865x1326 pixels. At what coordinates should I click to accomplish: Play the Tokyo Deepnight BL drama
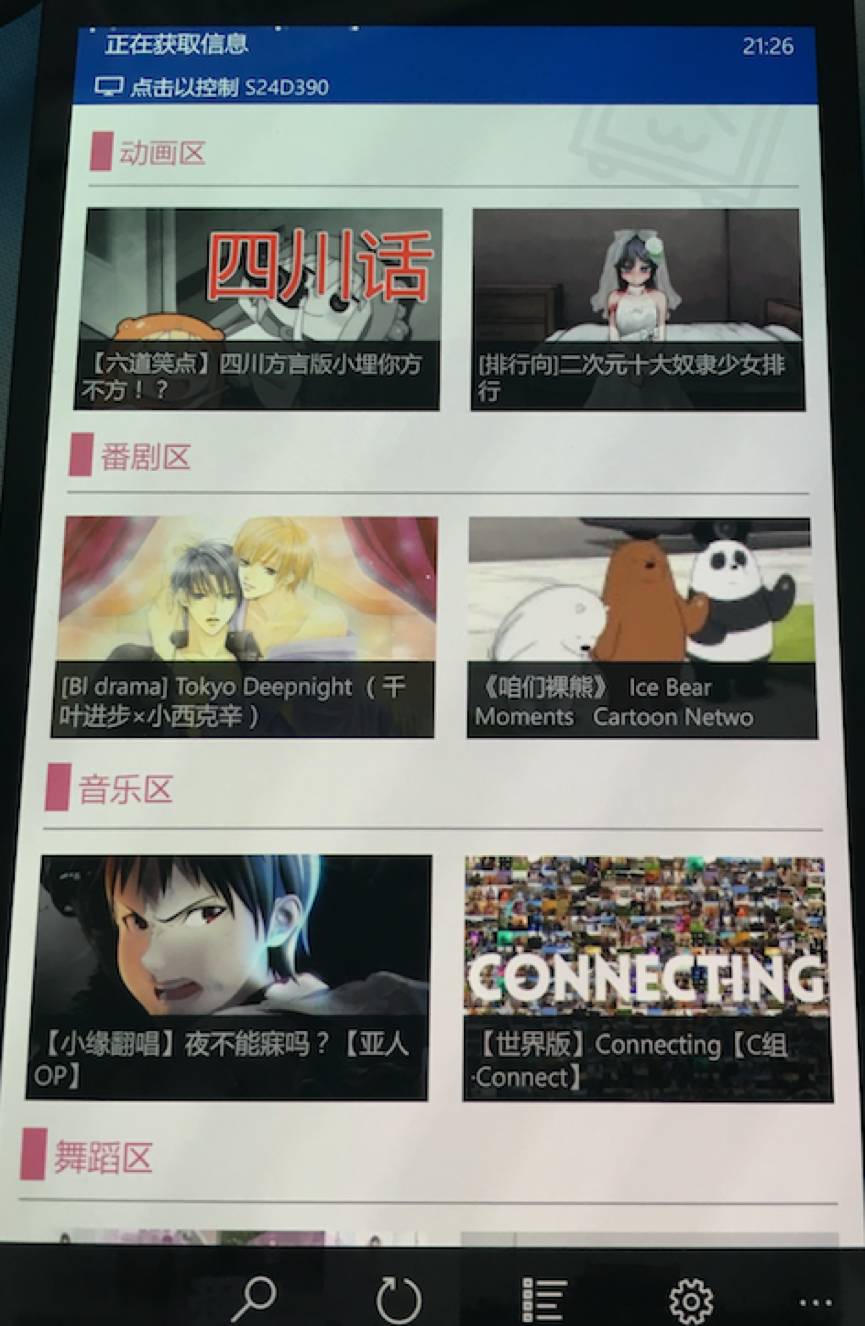click(246, 626)
